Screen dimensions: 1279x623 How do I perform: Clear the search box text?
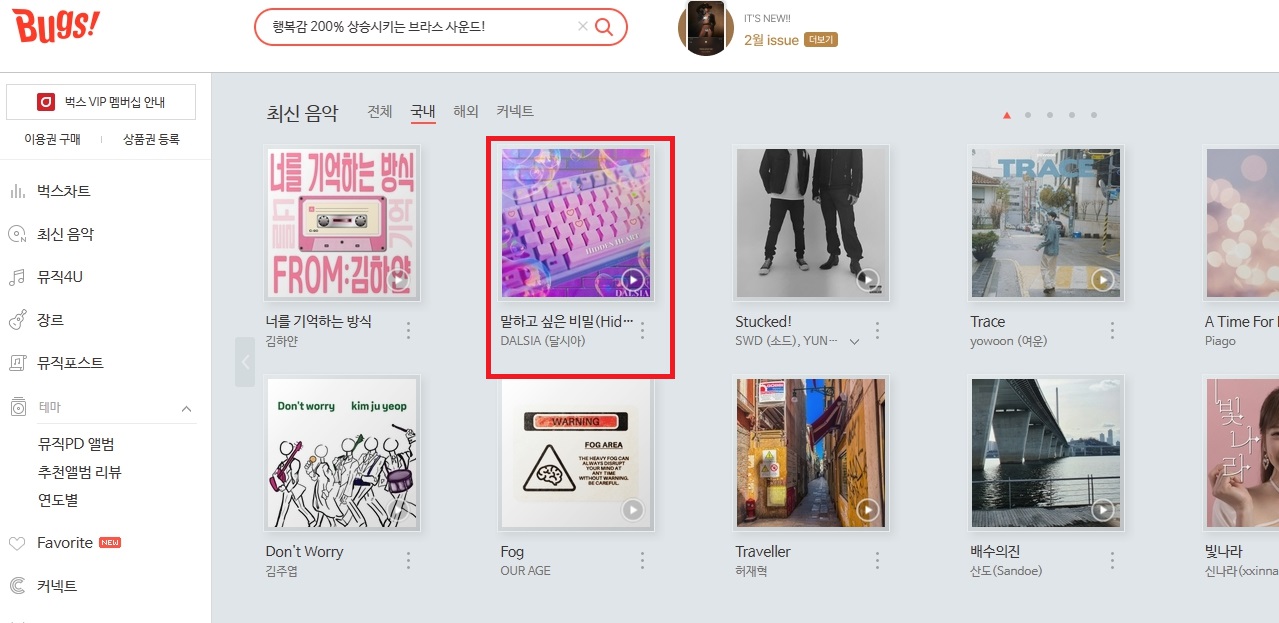(x=582, y=27)
